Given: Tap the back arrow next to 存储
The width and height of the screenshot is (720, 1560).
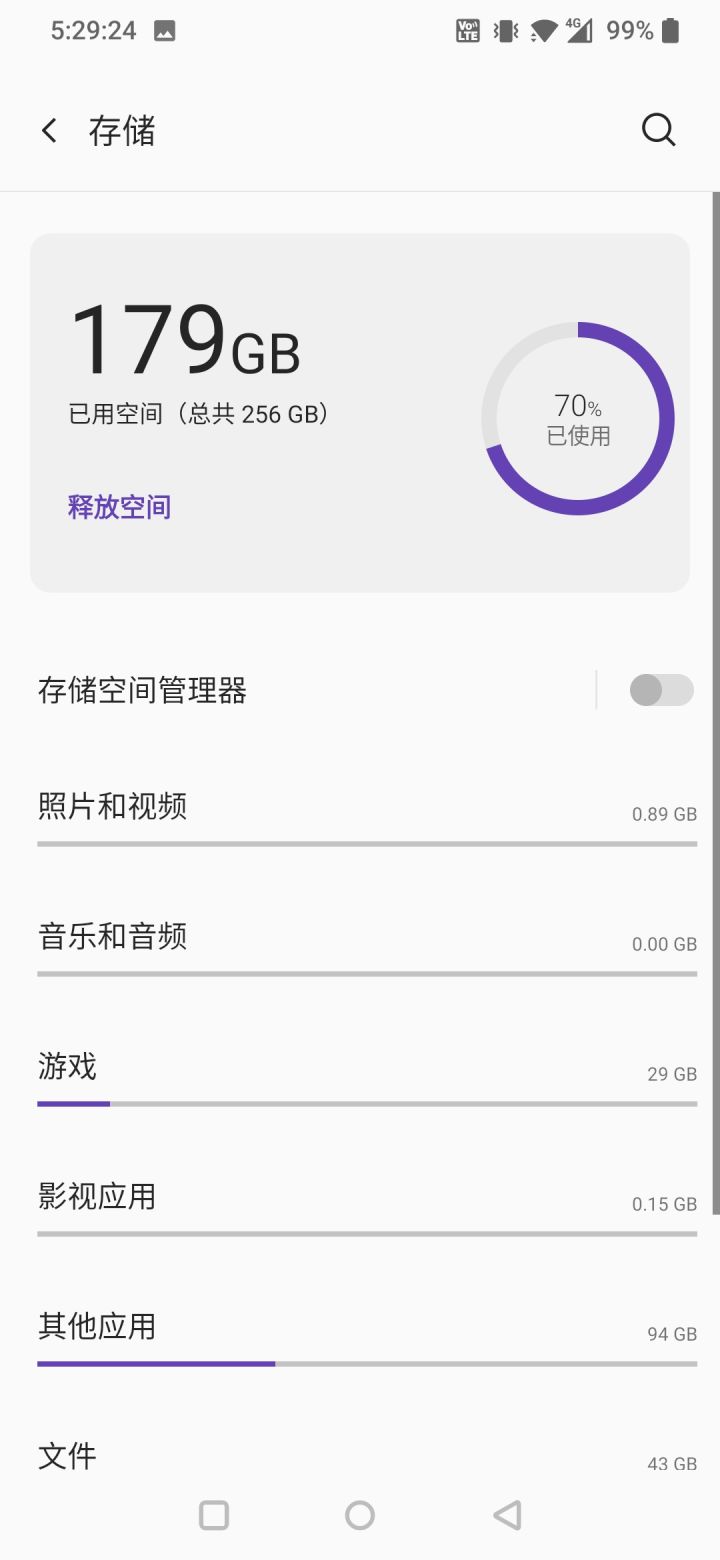Looking at the screenshot, I should [x=49, y=129].
